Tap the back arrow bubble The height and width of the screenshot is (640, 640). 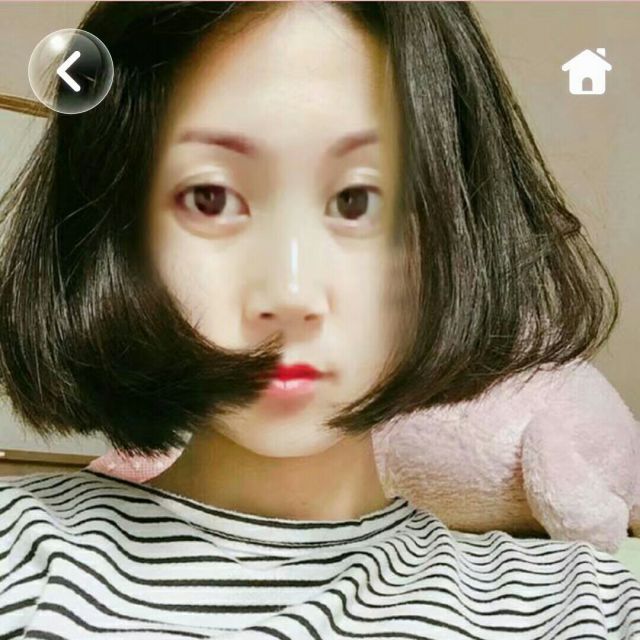pyautogui.click(x=70, y=72)
